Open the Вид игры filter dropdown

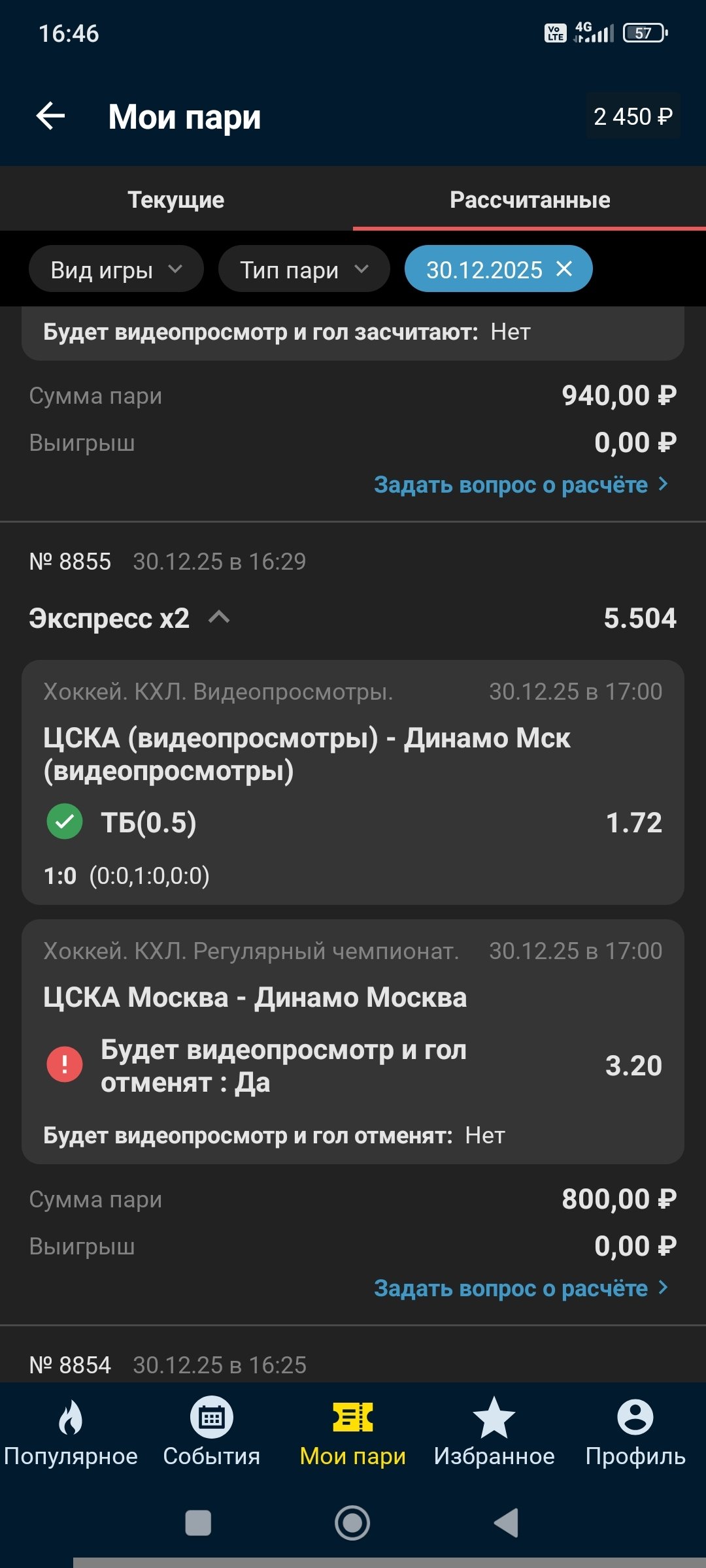116,270
